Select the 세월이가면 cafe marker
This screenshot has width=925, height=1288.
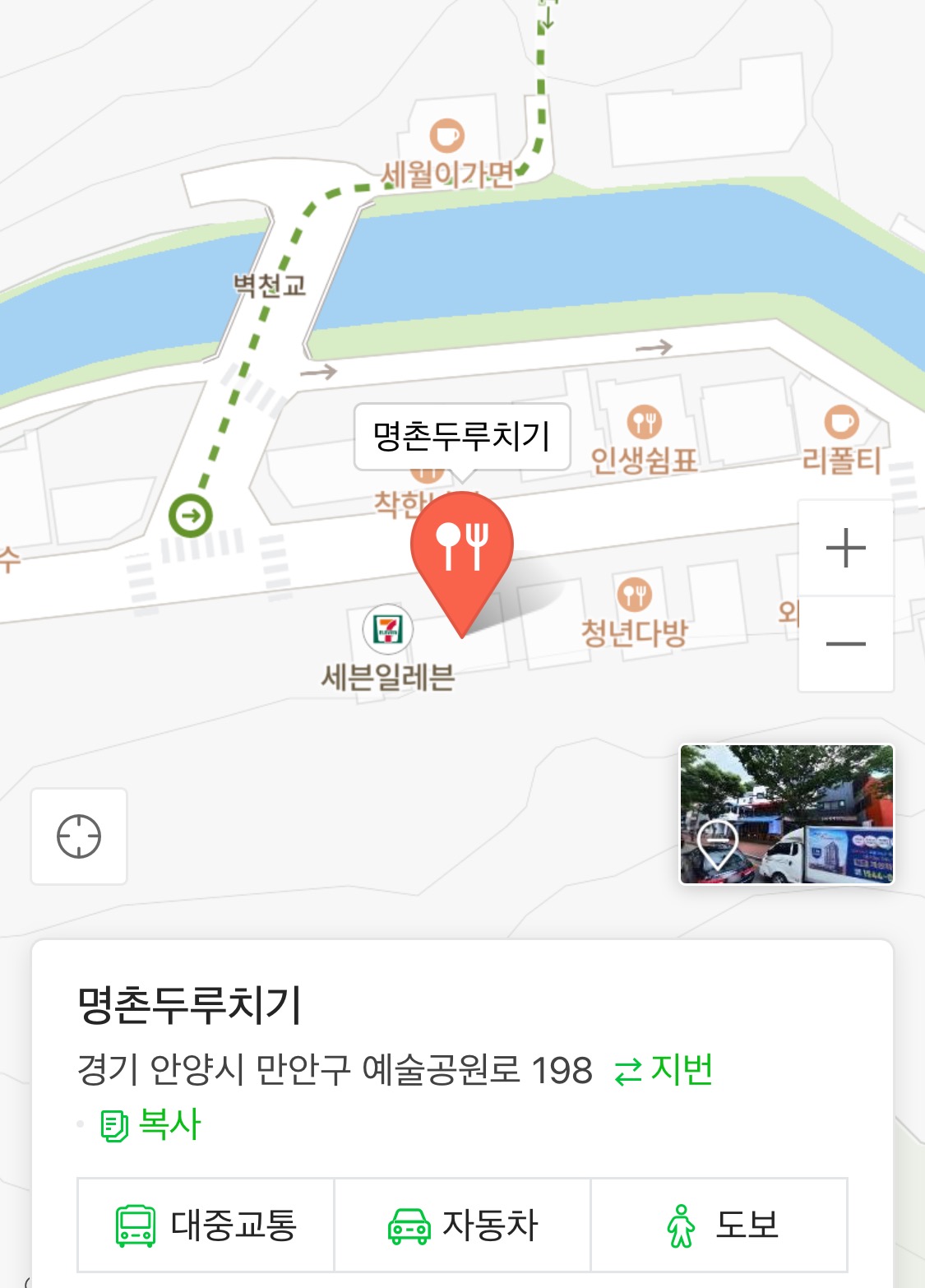[446, 137]
